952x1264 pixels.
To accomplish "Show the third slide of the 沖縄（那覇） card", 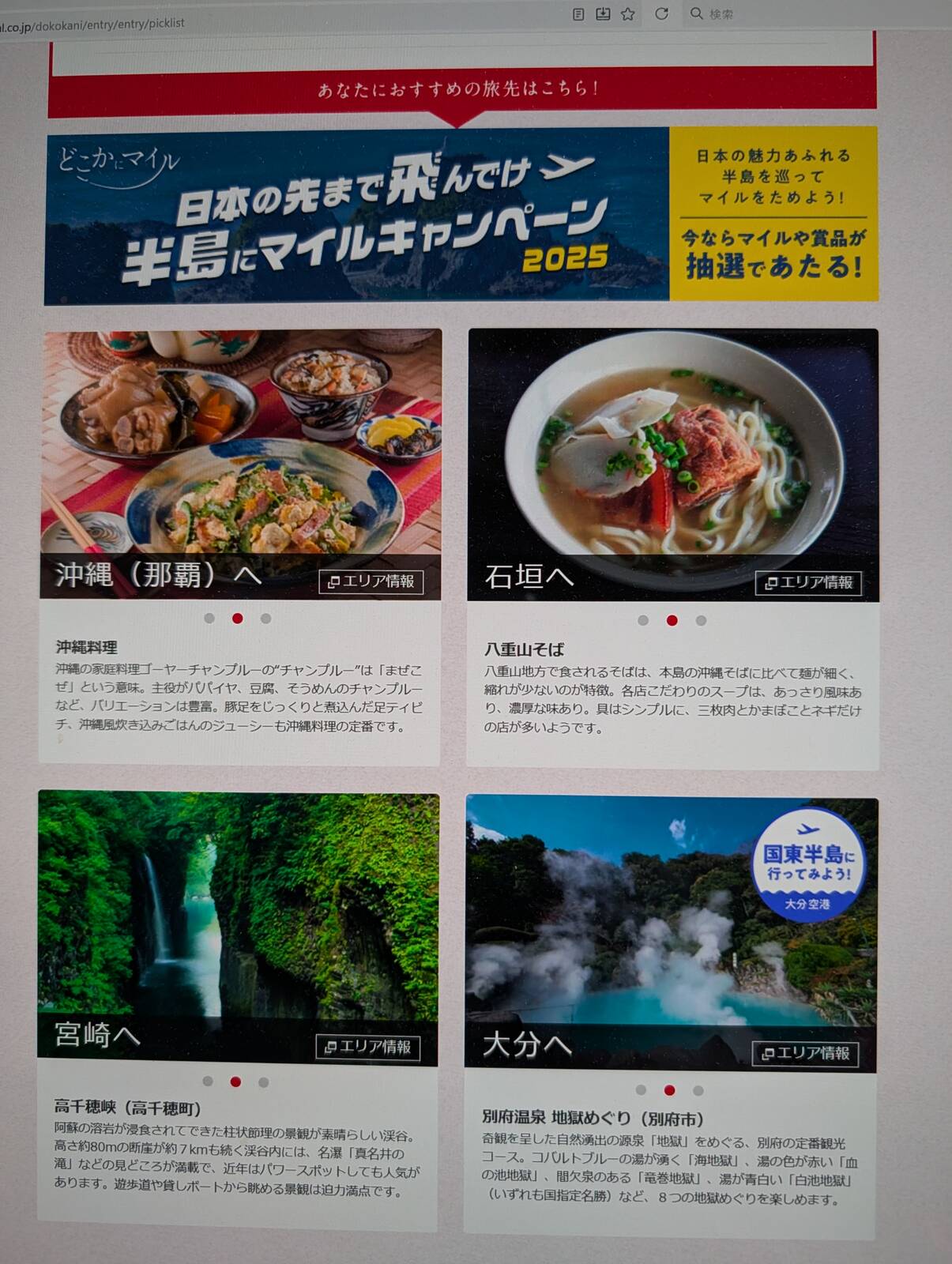I will click(x=266, y=619).
